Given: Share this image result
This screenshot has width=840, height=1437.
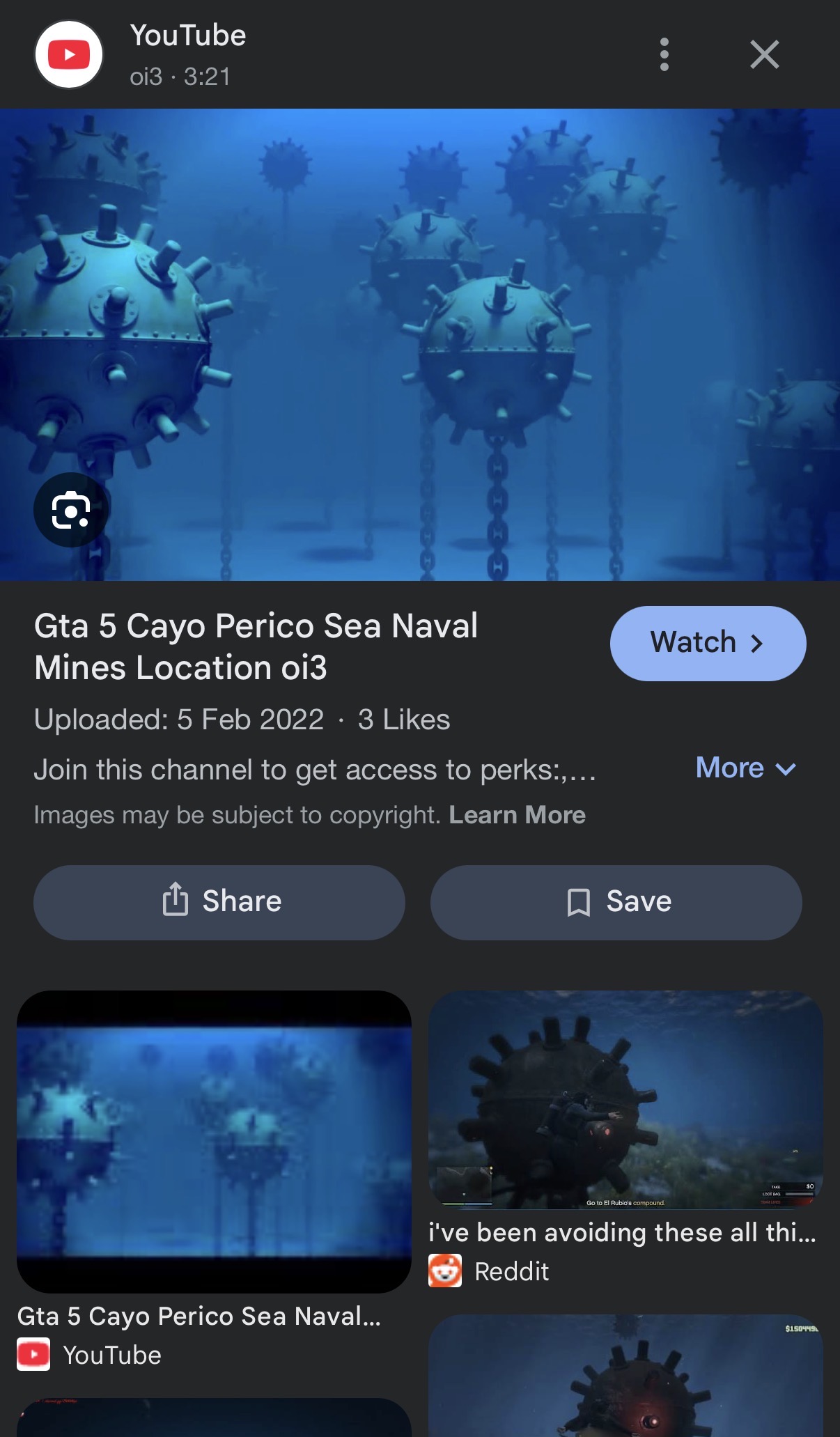Looking at the screenshot, I should [219, 902].
